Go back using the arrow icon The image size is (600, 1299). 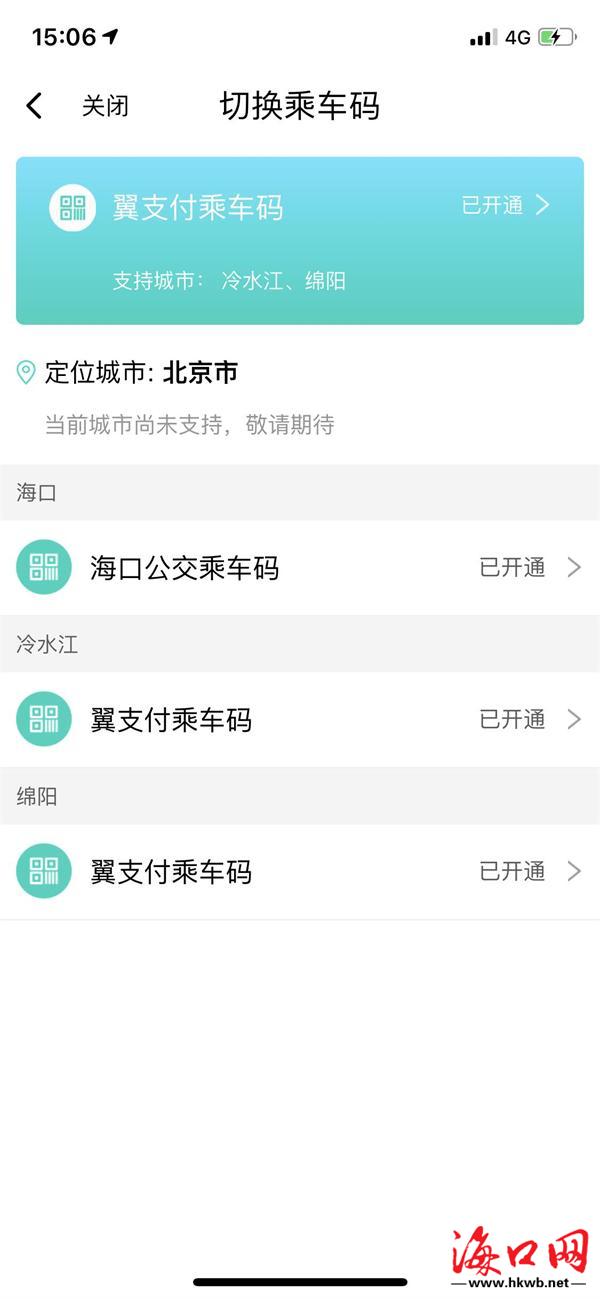click(34, 106)
